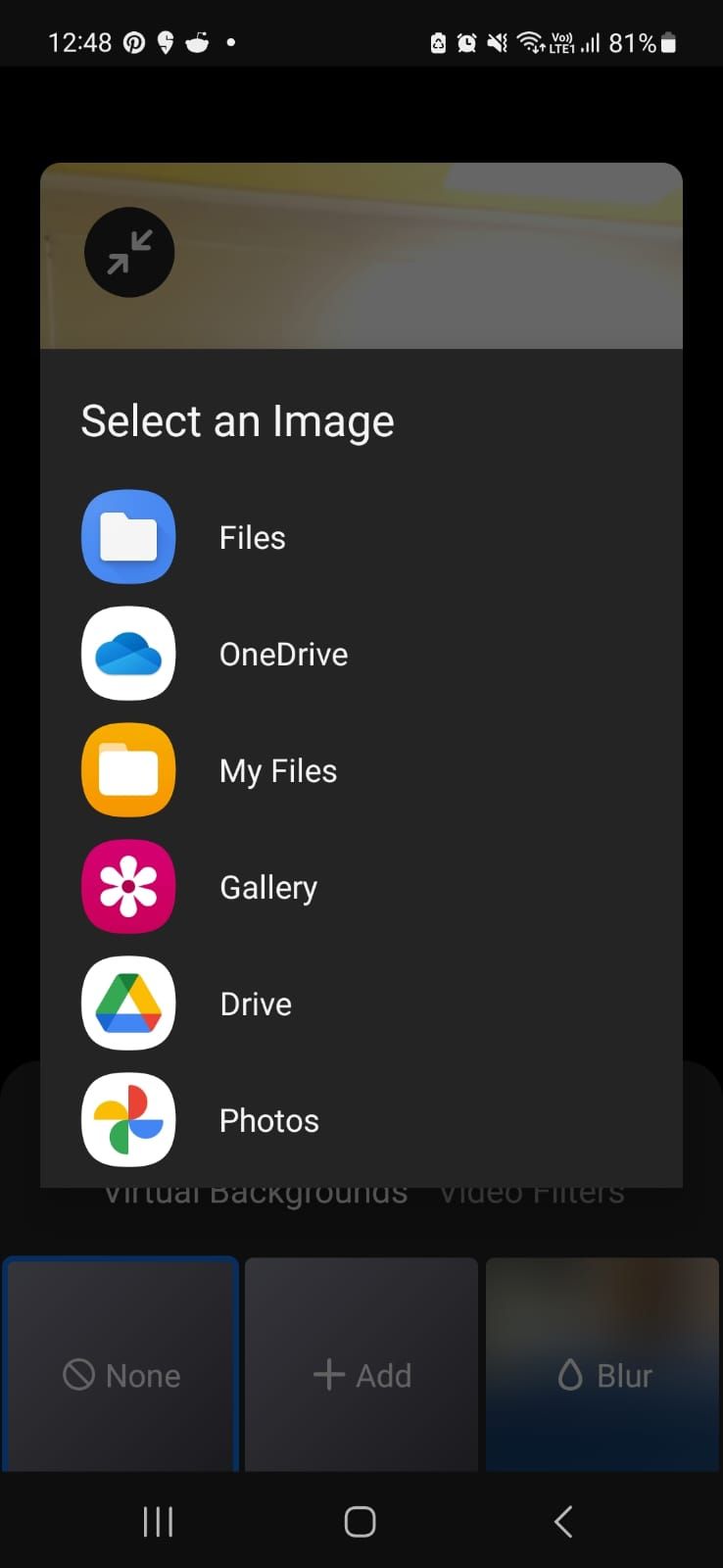The height and width of the screenshot is (1568, 723).
Task: Select the OneDrive cloud icon
Action: tap(128, 654)
